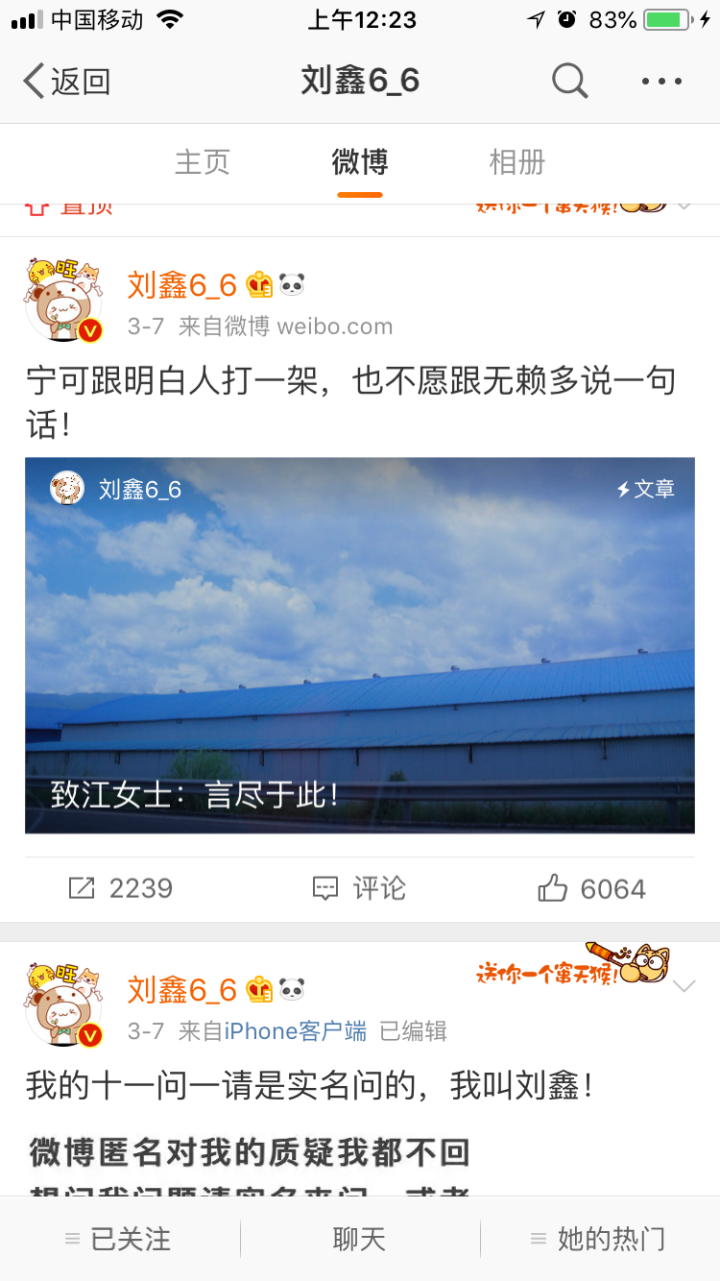Viewport: 720px width, 1281px height.
Task: Comment on the post about 明白人打一架
Action: pyautogui.click(x=360, y=888)
